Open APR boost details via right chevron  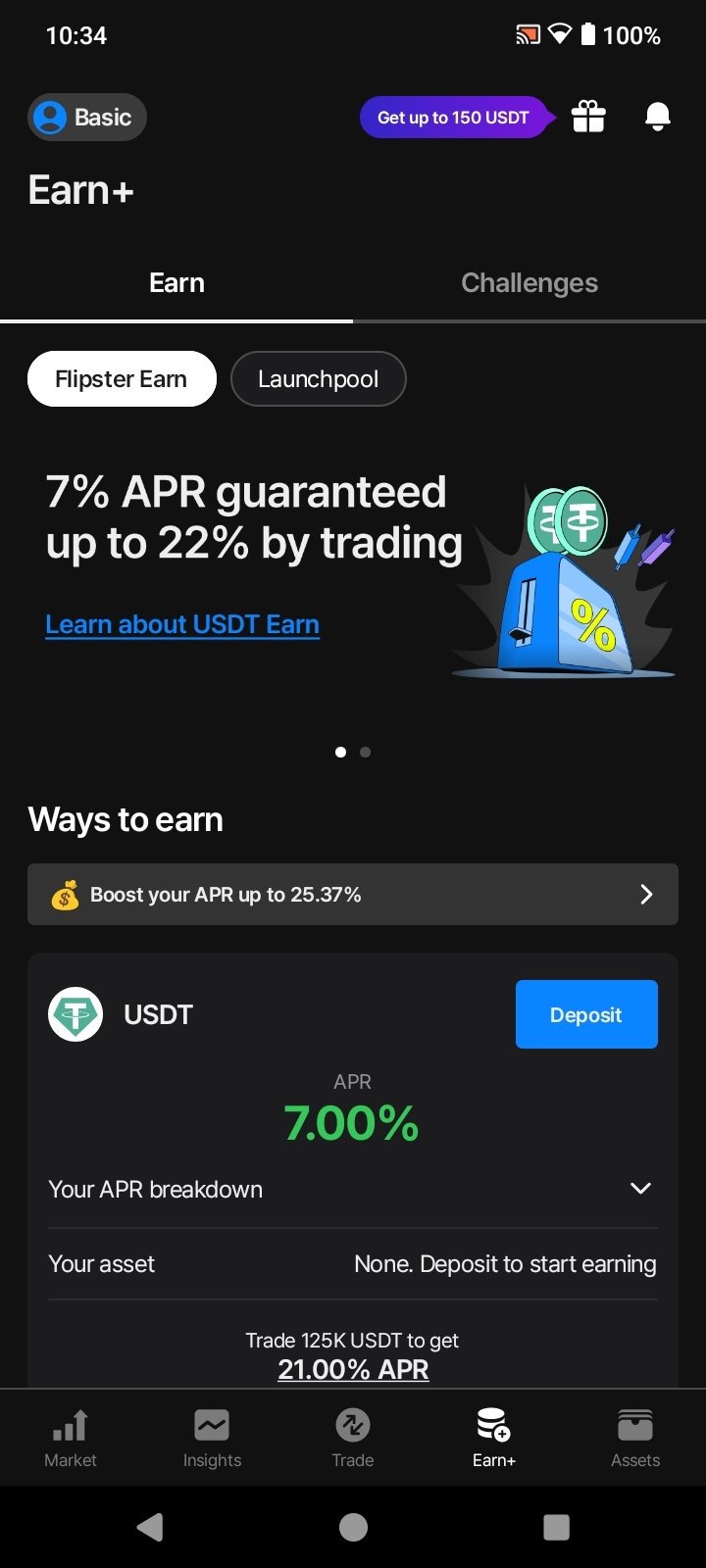tap(645, 895)
